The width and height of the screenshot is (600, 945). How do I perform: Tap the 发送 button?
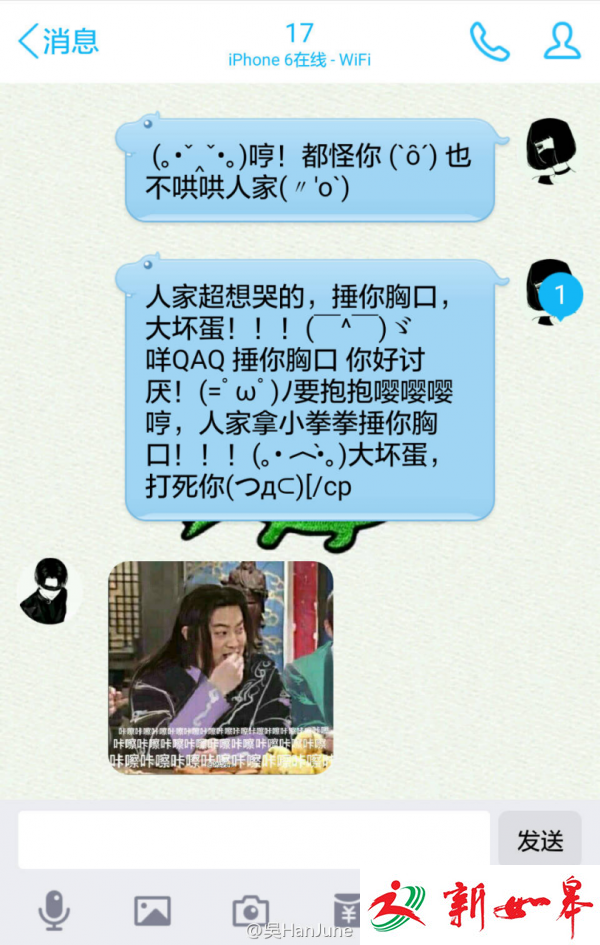click(x=540, y=840)
